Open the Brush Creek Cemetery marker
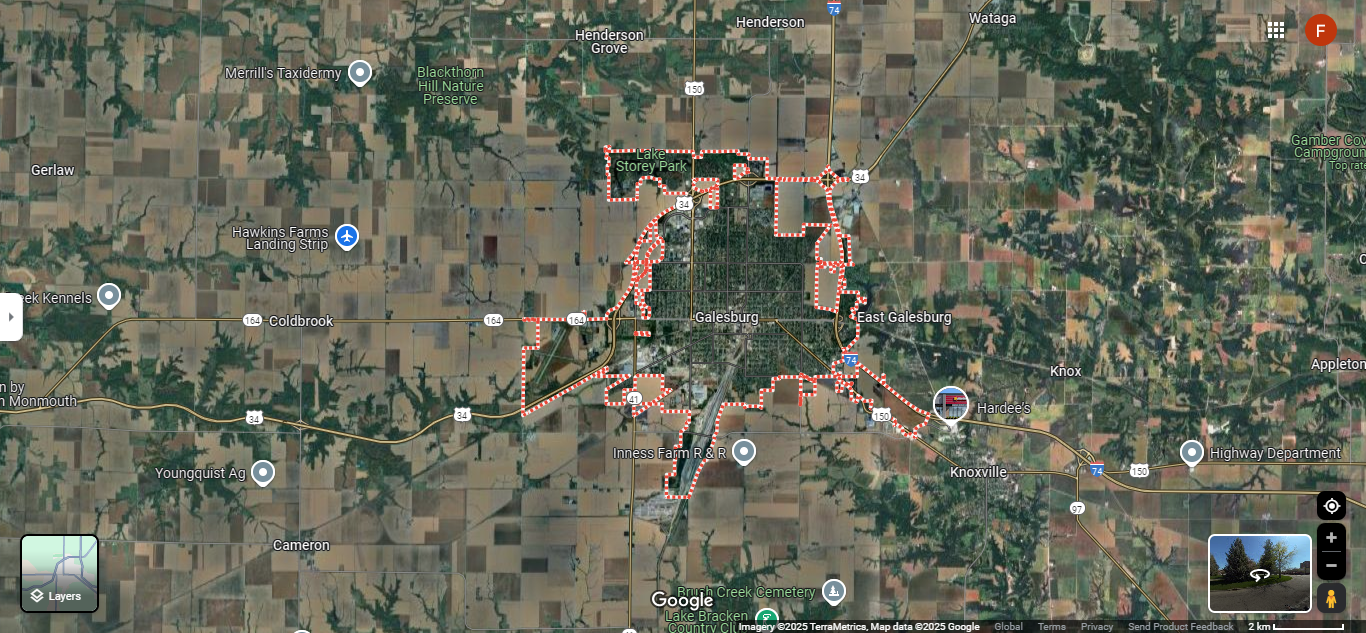 click(x=833, y=591)
